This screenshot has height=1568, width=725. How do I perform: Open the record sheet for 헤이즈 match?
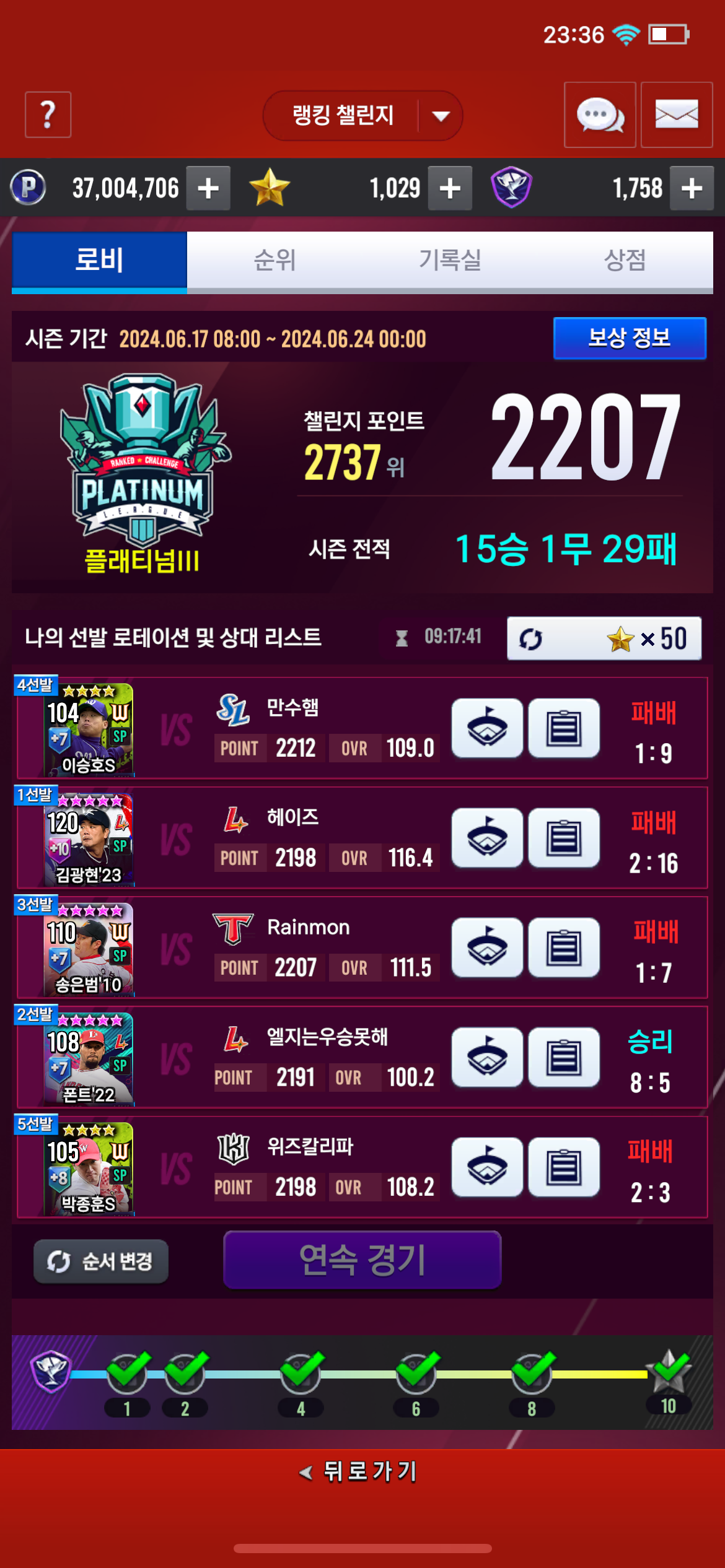click(564, 838)
